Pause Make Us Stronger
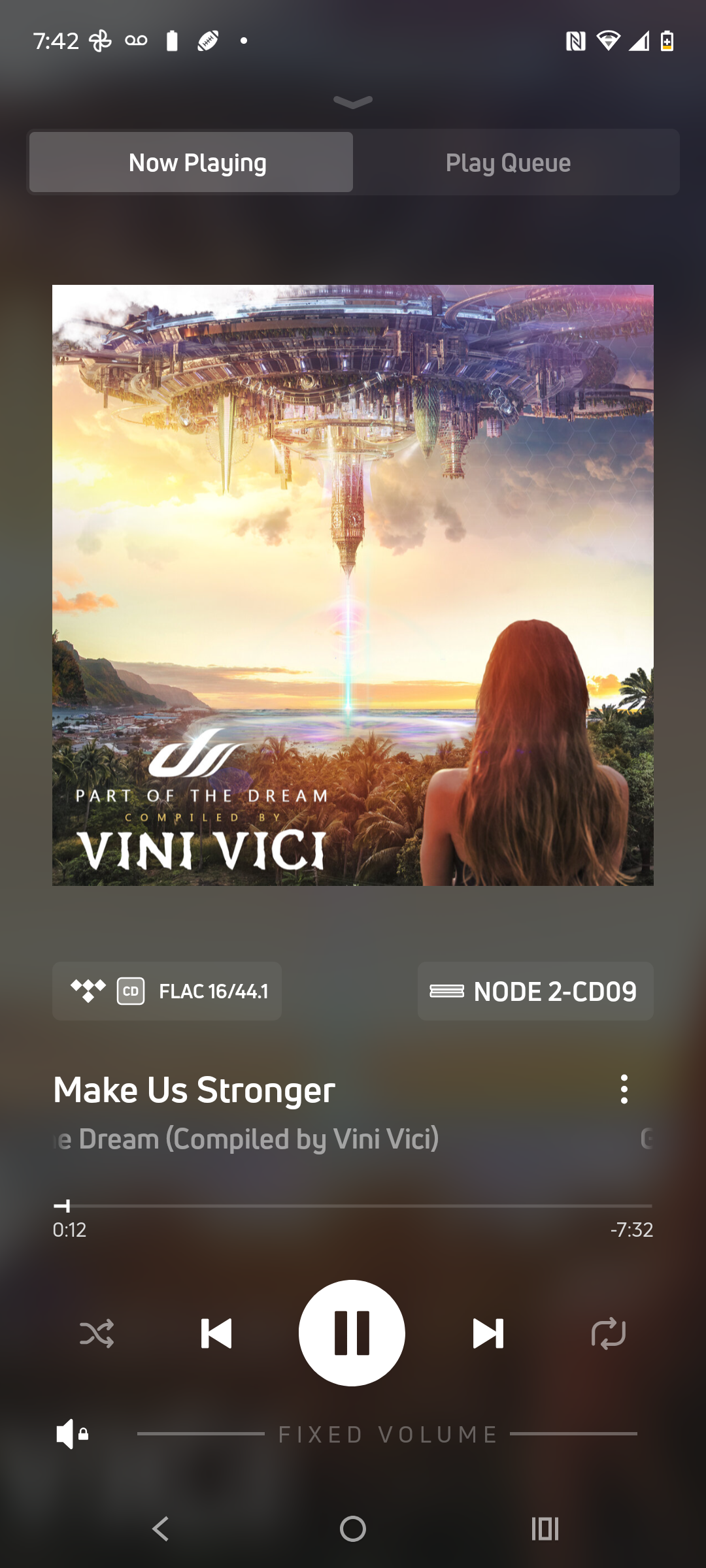Image resolution: width=706 pixels, height=1568 pixels. 352,1333
